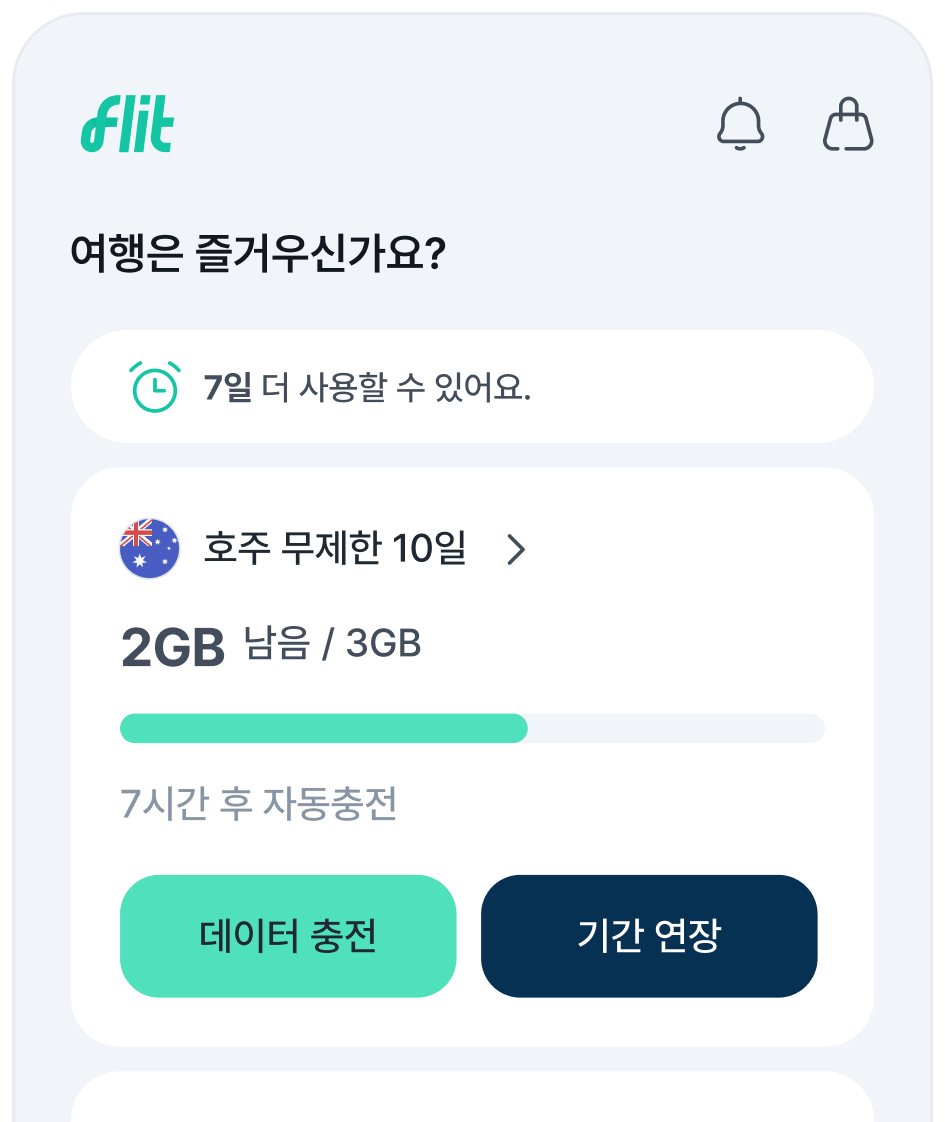Tap the alarm clock icon
Image resolution: width=945 pixels, height=1122 pixels.
(x=152, y=386)
